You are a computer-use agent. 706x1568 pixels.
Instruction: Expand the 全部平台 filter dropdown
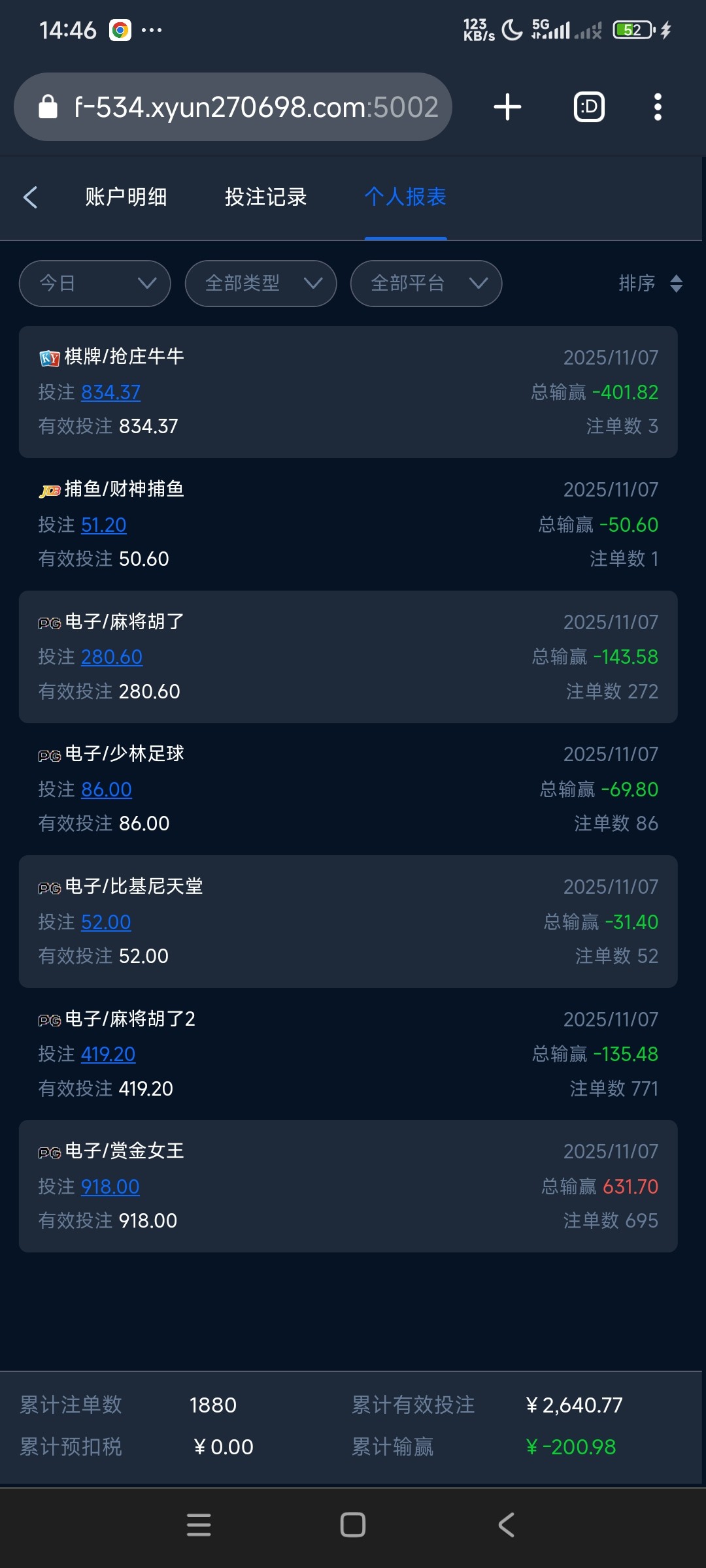[x=426, y=284]
